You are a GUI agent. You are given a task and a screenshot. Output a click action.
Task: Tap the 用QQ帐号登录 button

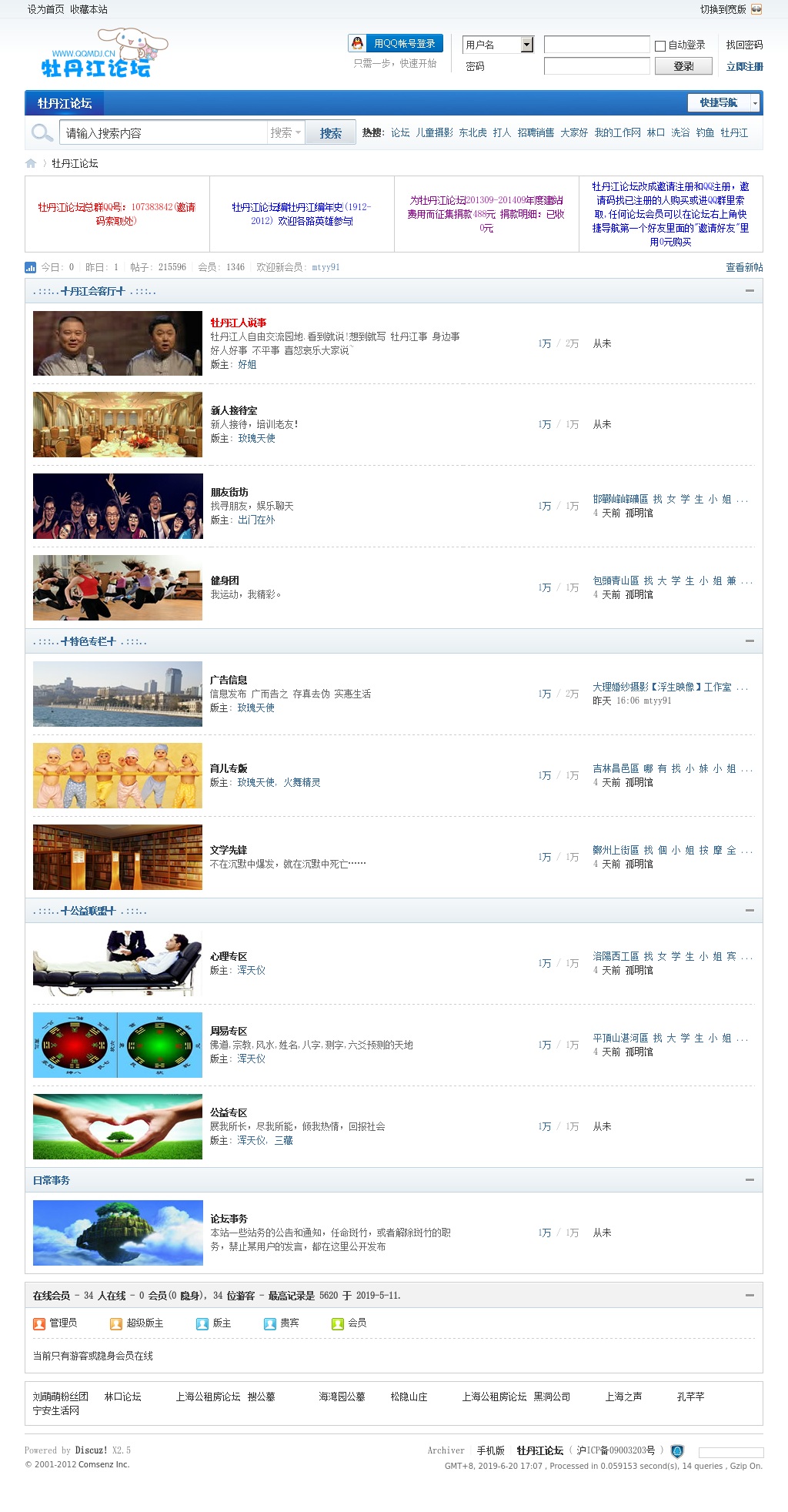[396, 43]
